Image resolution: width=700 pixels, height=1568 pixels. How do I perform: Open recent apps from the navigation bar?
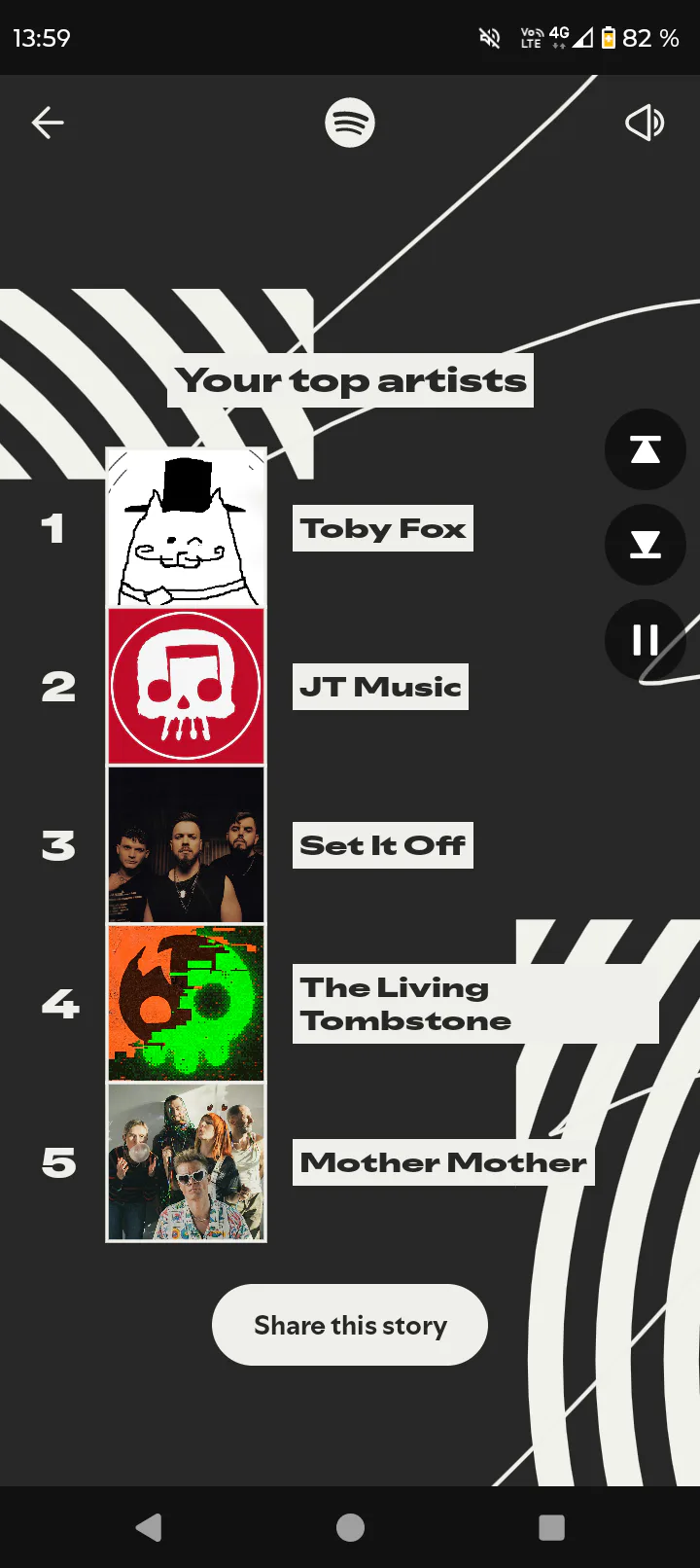[x=551, y=1527]
